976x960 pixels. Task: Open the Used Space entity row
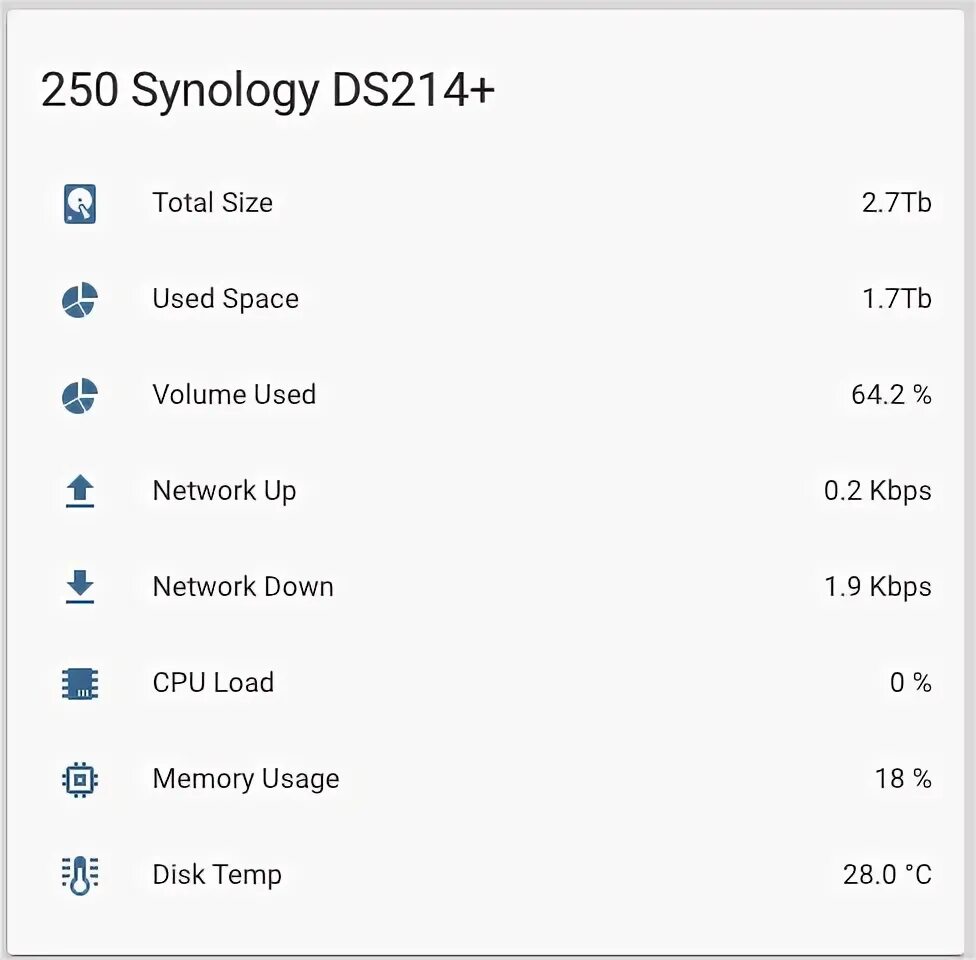[x=225, y=299]
